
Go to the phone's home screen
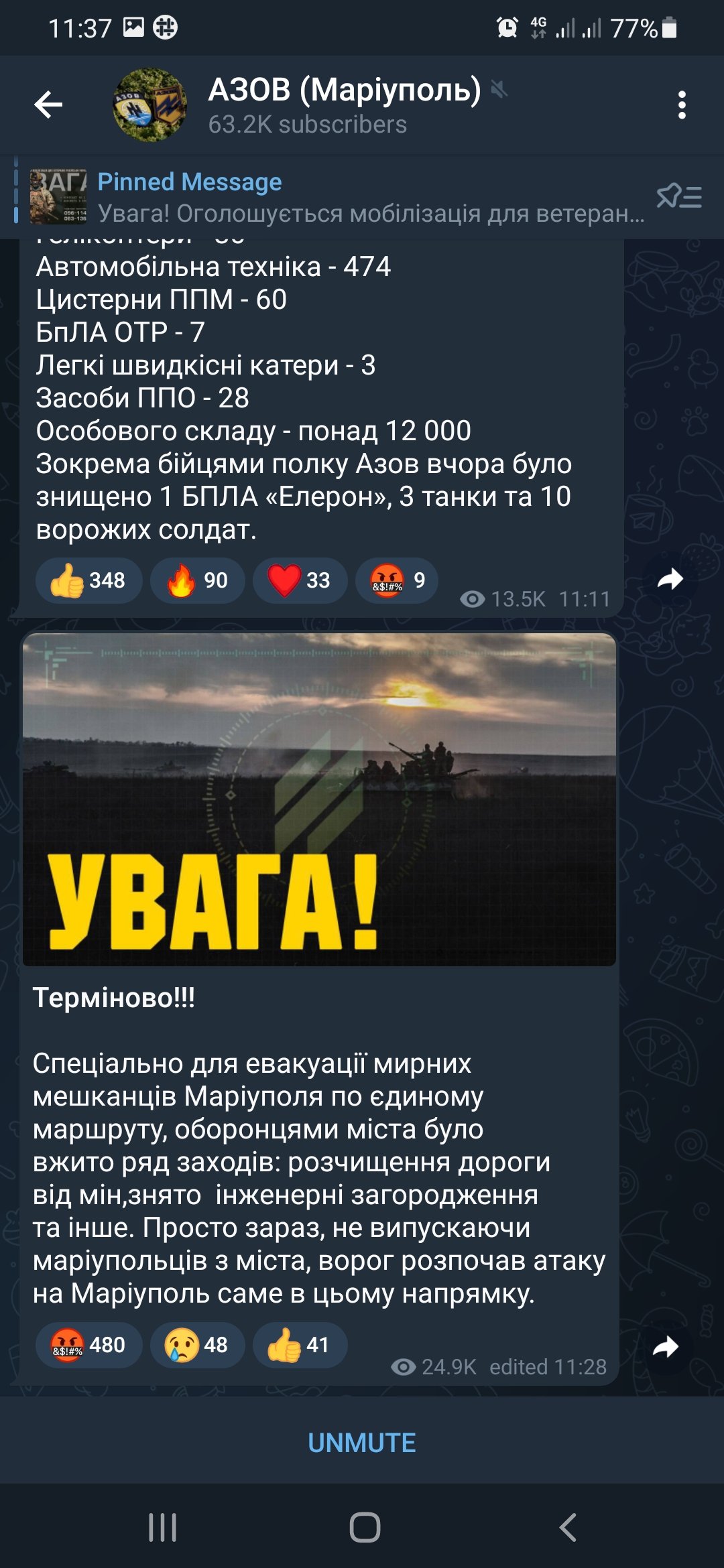pos(365,1528)
